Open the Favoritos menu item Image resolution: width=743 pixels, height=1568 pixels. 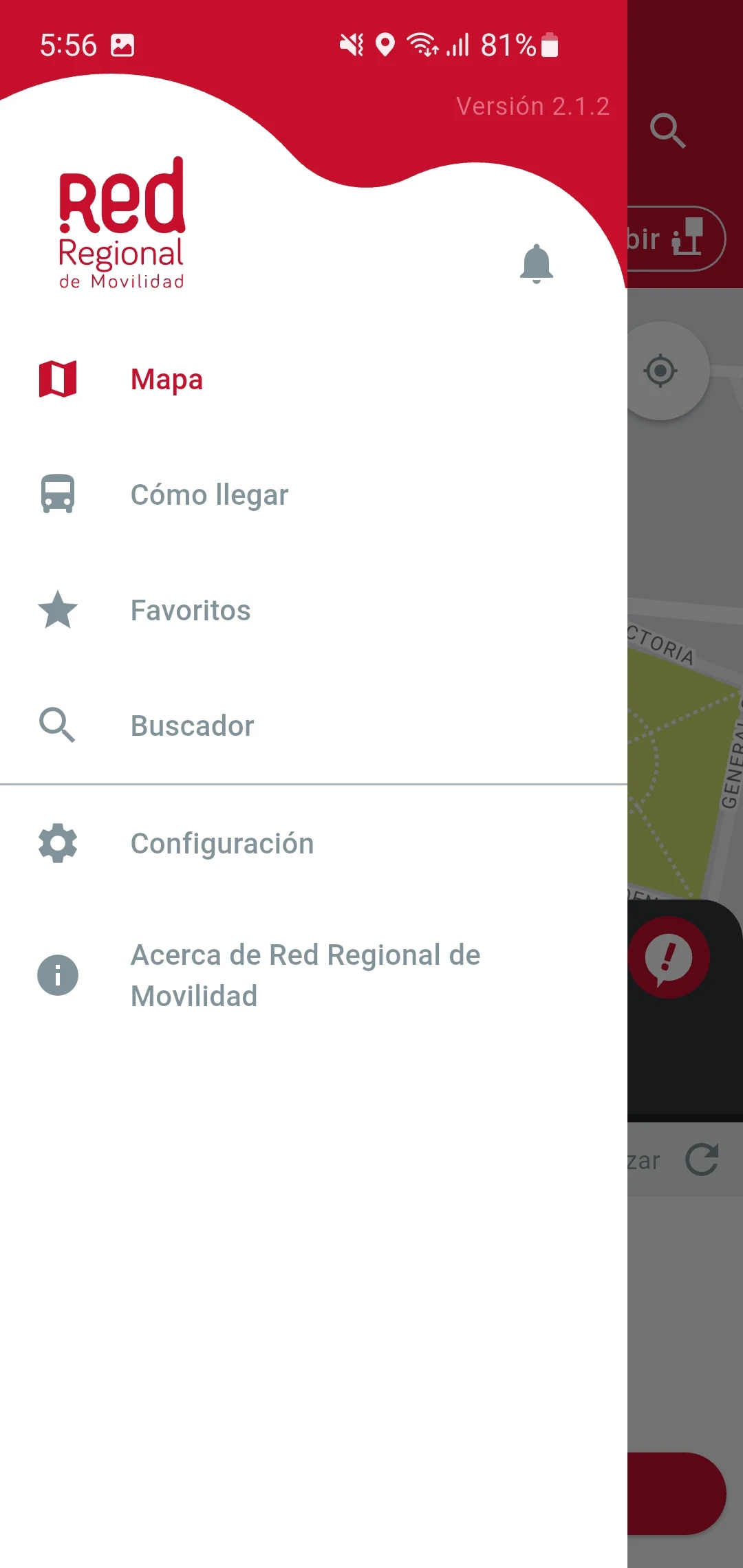[x=191, y=609]
